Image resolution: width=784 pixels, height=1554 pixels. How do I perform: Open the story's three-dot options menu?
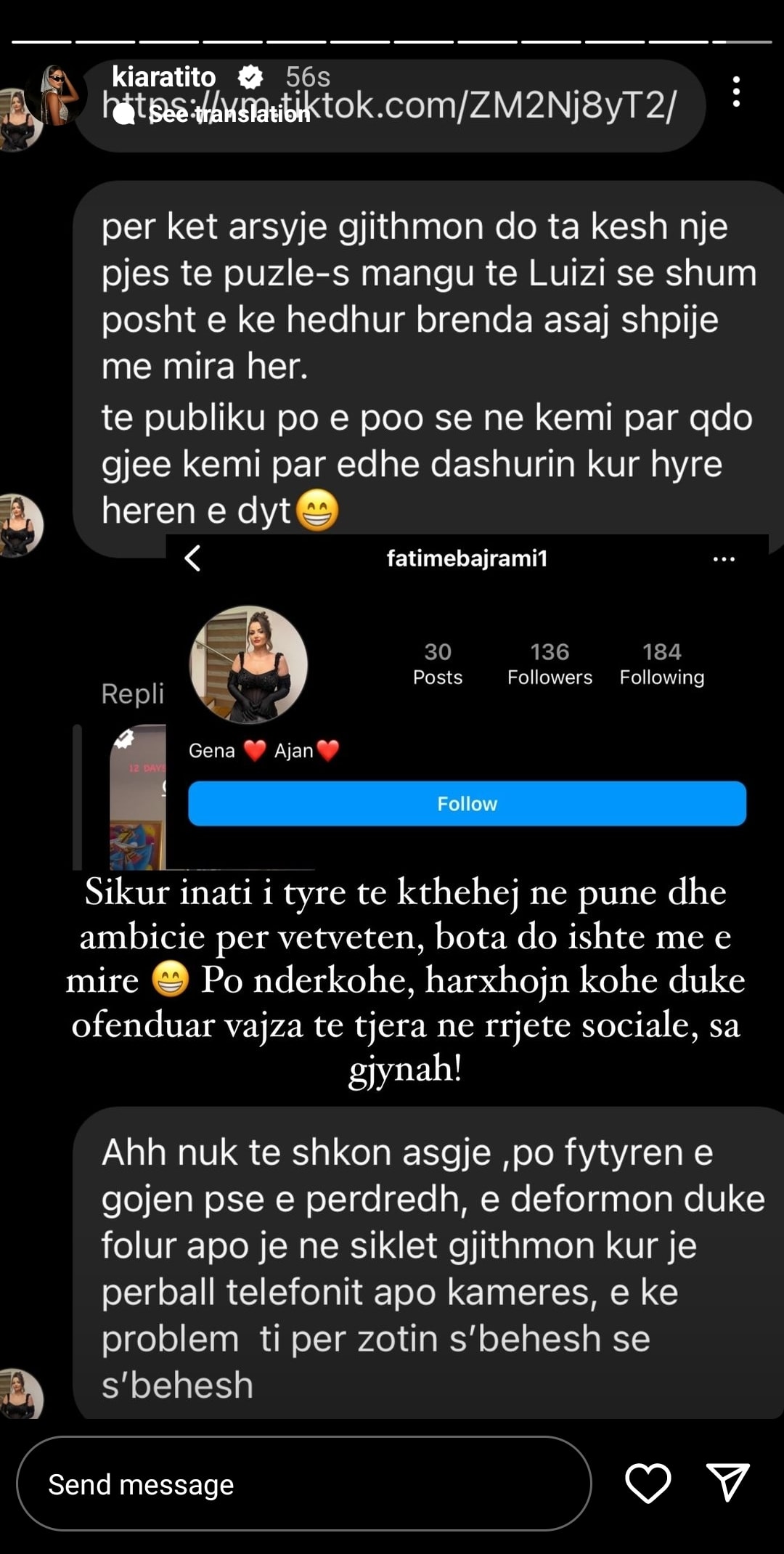736,92
